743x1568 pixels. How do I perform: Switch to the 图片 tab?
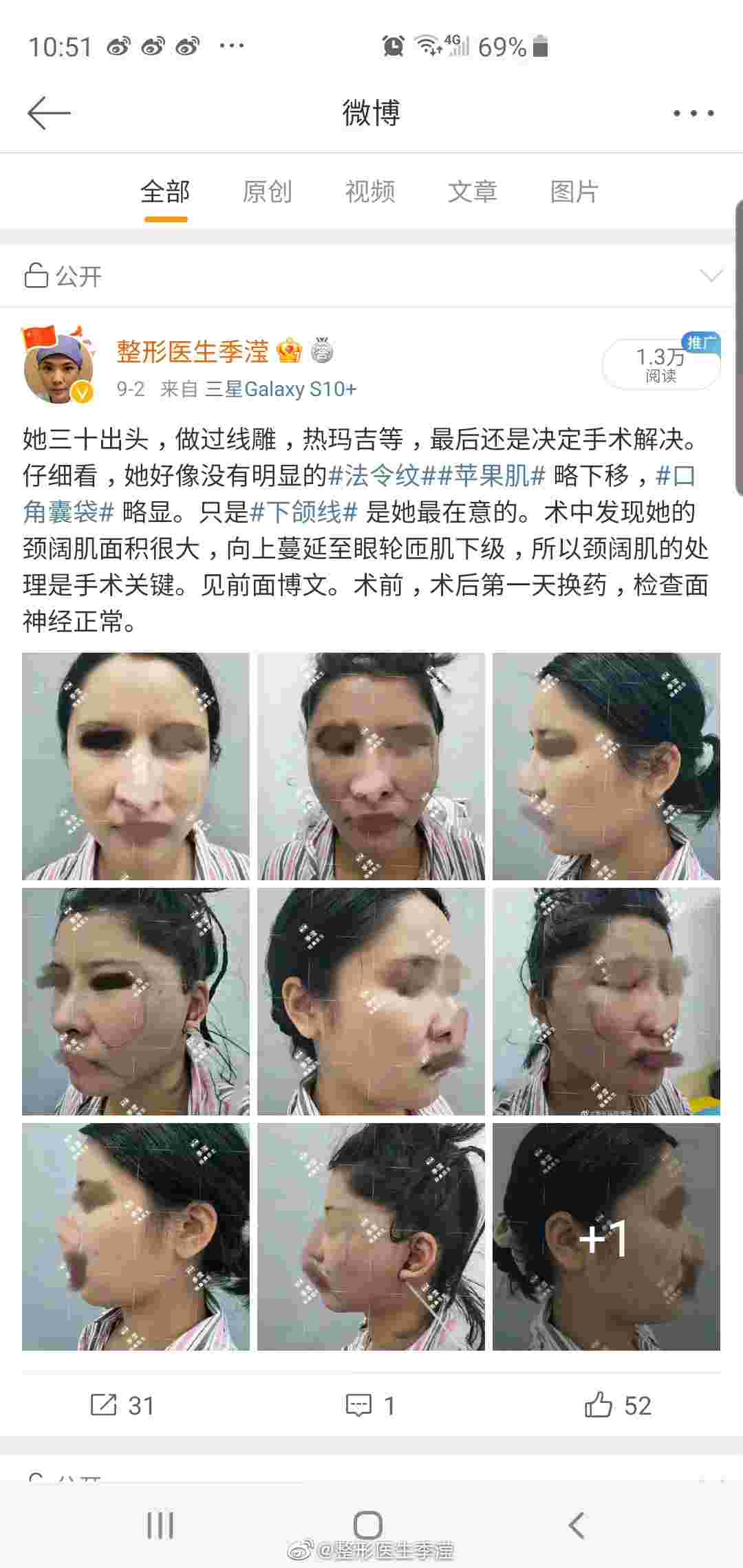[574, 191]
